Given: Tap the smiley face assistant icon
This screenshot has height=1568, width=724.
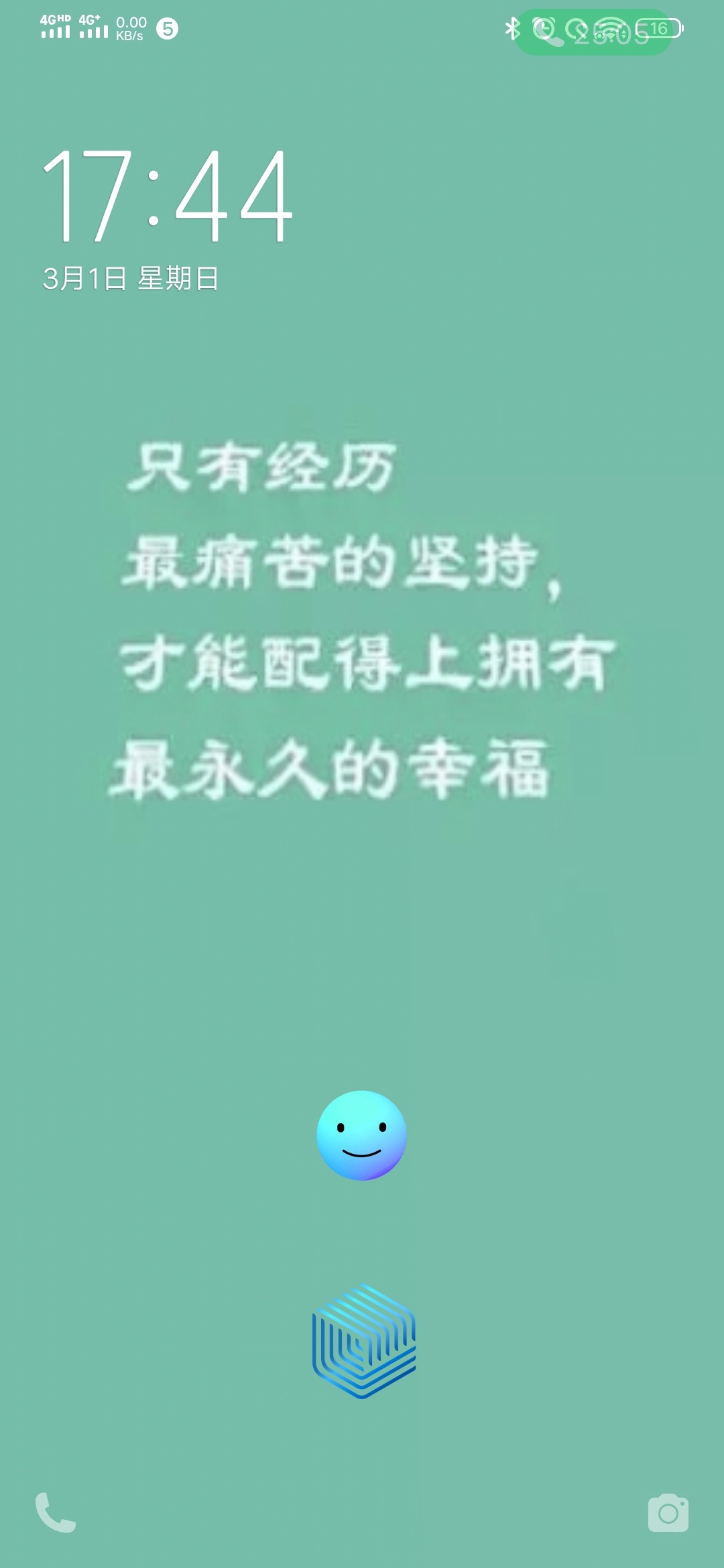Looking at the screenshot, I should [x=361, y=1135].
